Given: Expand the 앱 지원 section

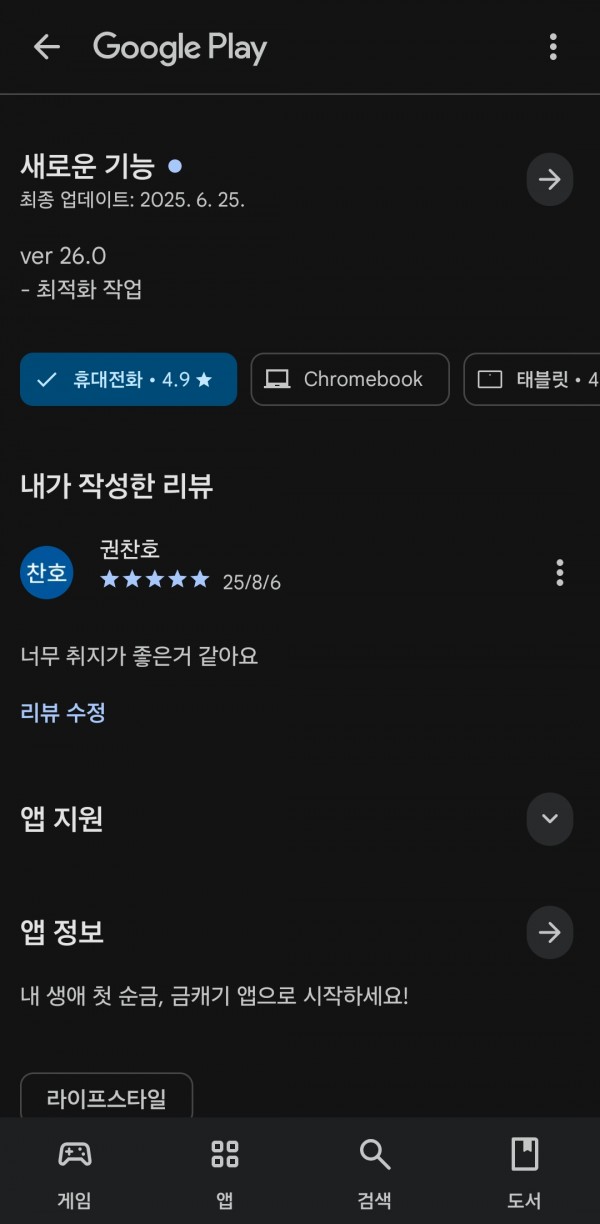Looking at the screenshot, I should pos(549,819).
